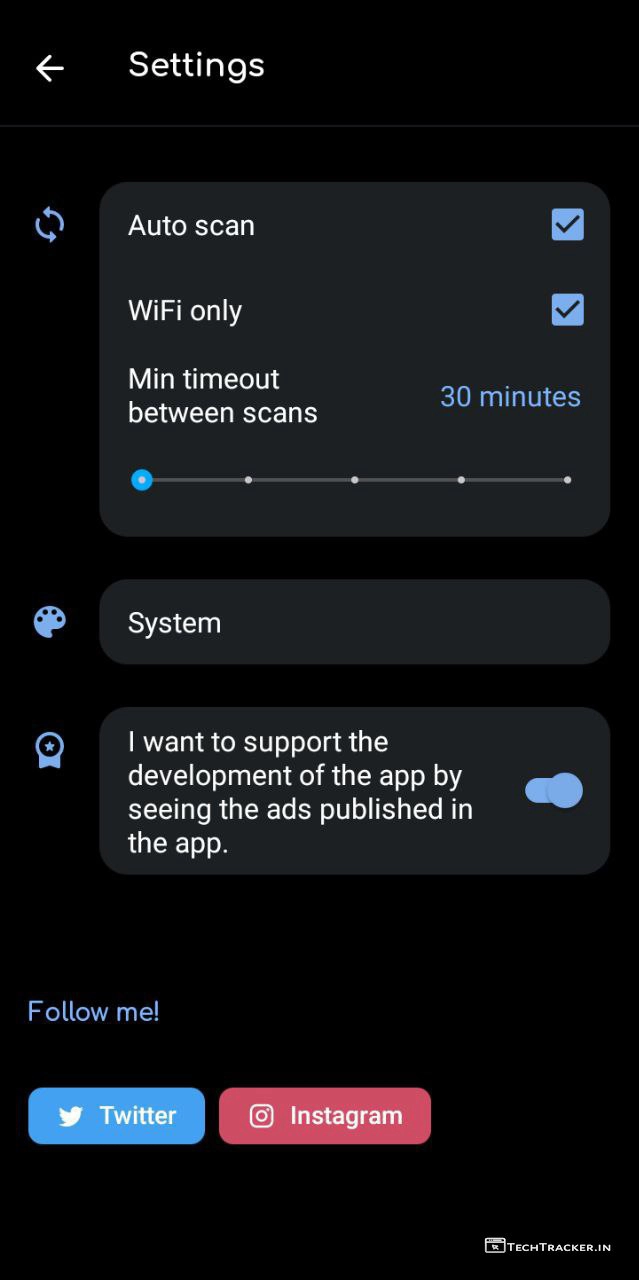Viewport: 639px width, 1280px height.
Task: Tap the second stop on timeout slider
Action: coord(248,480)
